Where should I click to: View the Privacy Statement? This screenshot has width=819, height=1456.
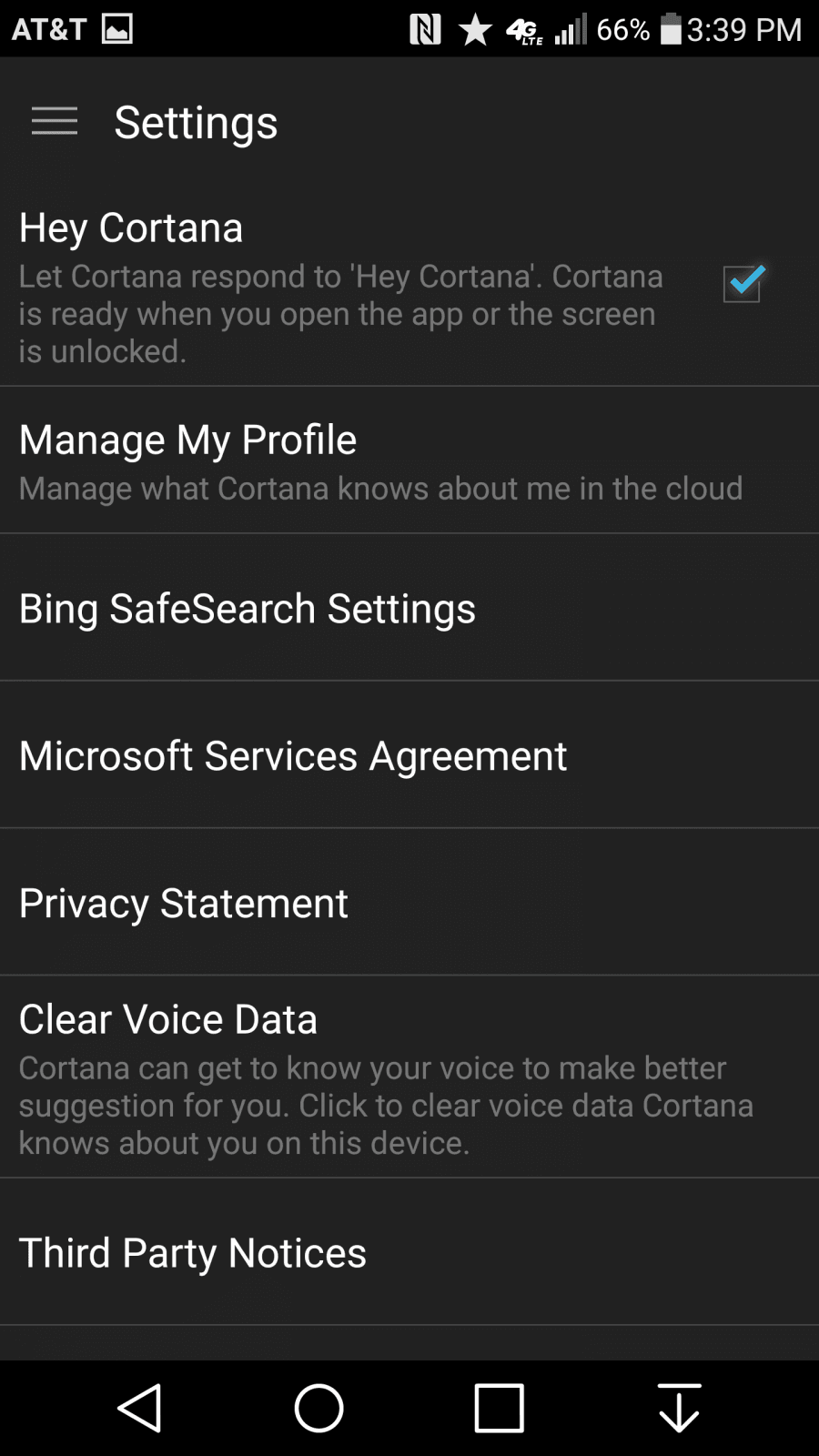click(183, 903)
